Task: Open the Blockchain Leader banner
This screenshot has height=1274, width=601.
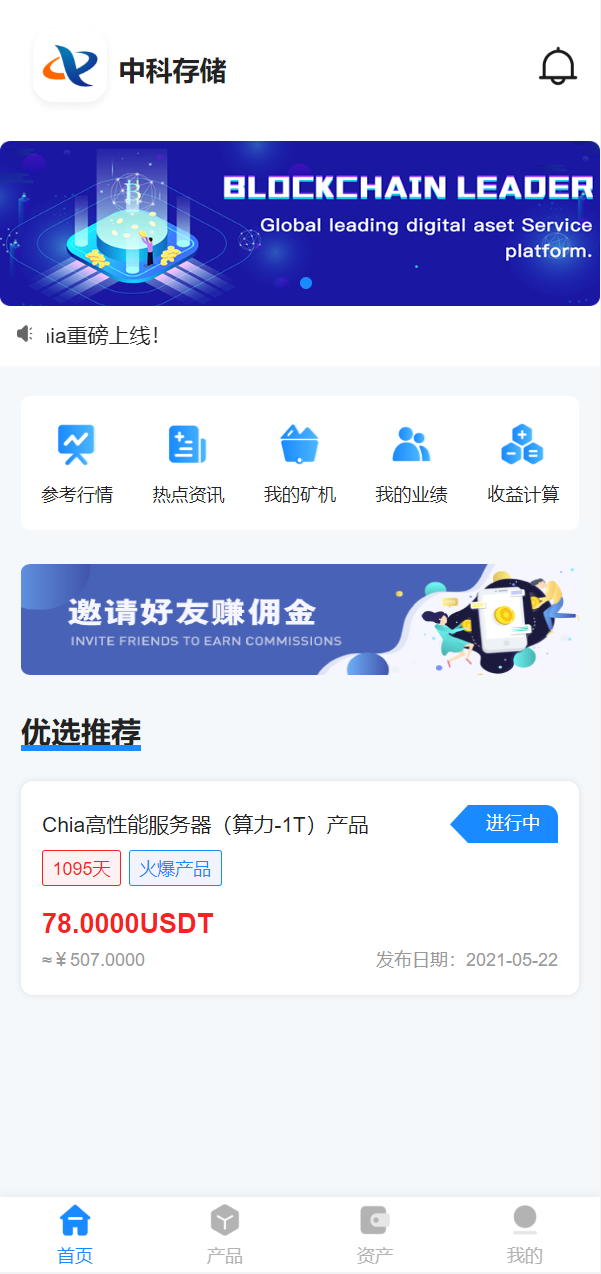Action: click(x=300, y=223)
